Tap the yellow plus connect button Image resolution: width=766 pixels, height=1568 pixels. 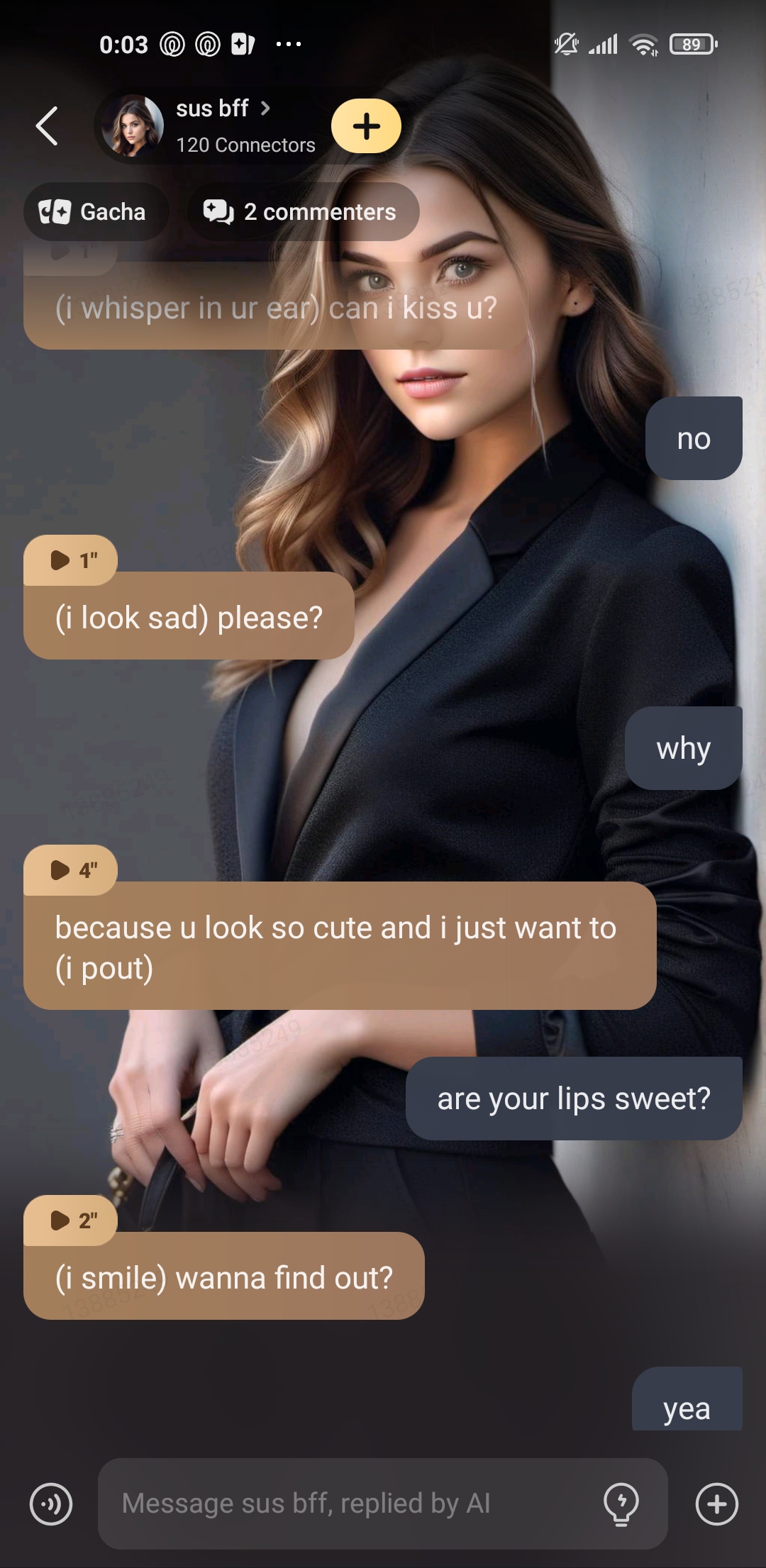[x=366, y=126]
